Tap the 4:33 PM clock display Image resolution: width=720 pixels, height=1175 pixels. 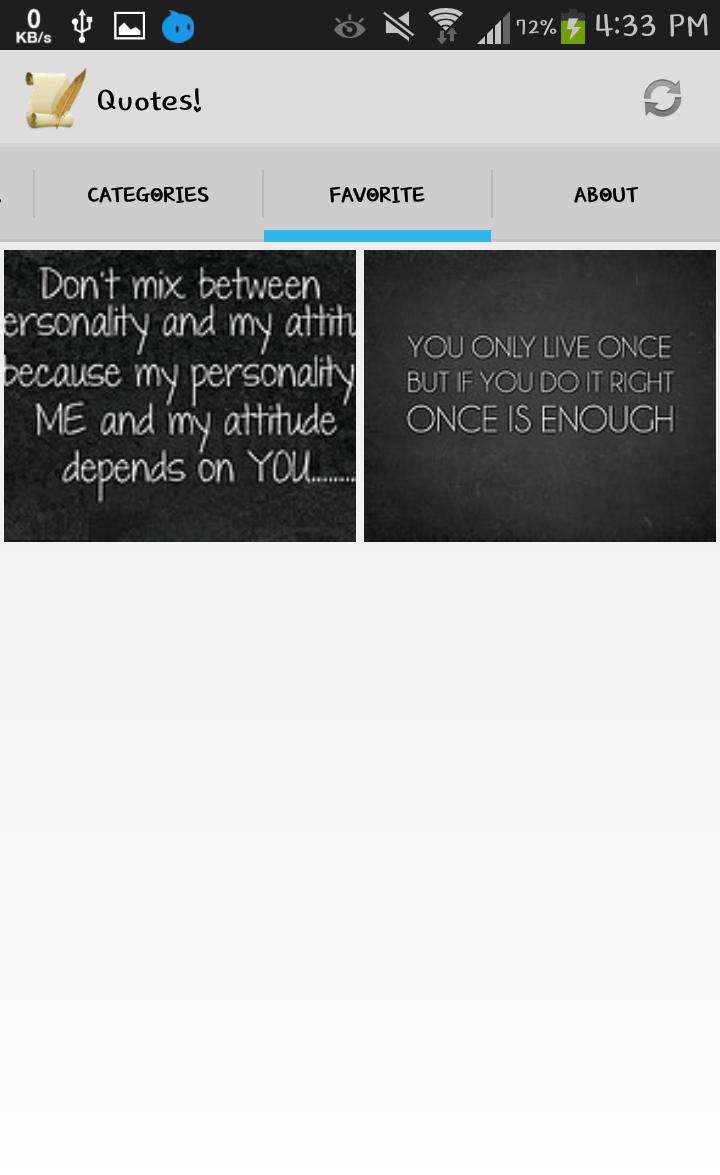[643, 25]
